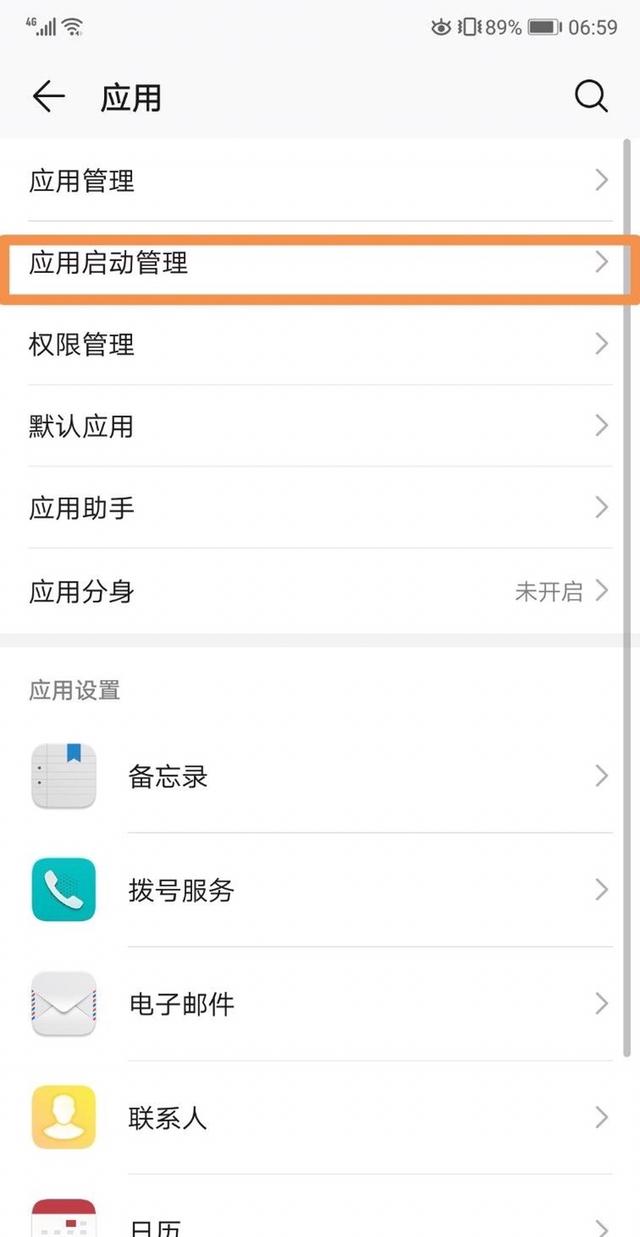The image size is (640, 1237).
Task: Open 应用助手
Action: [x=320, y=508]
